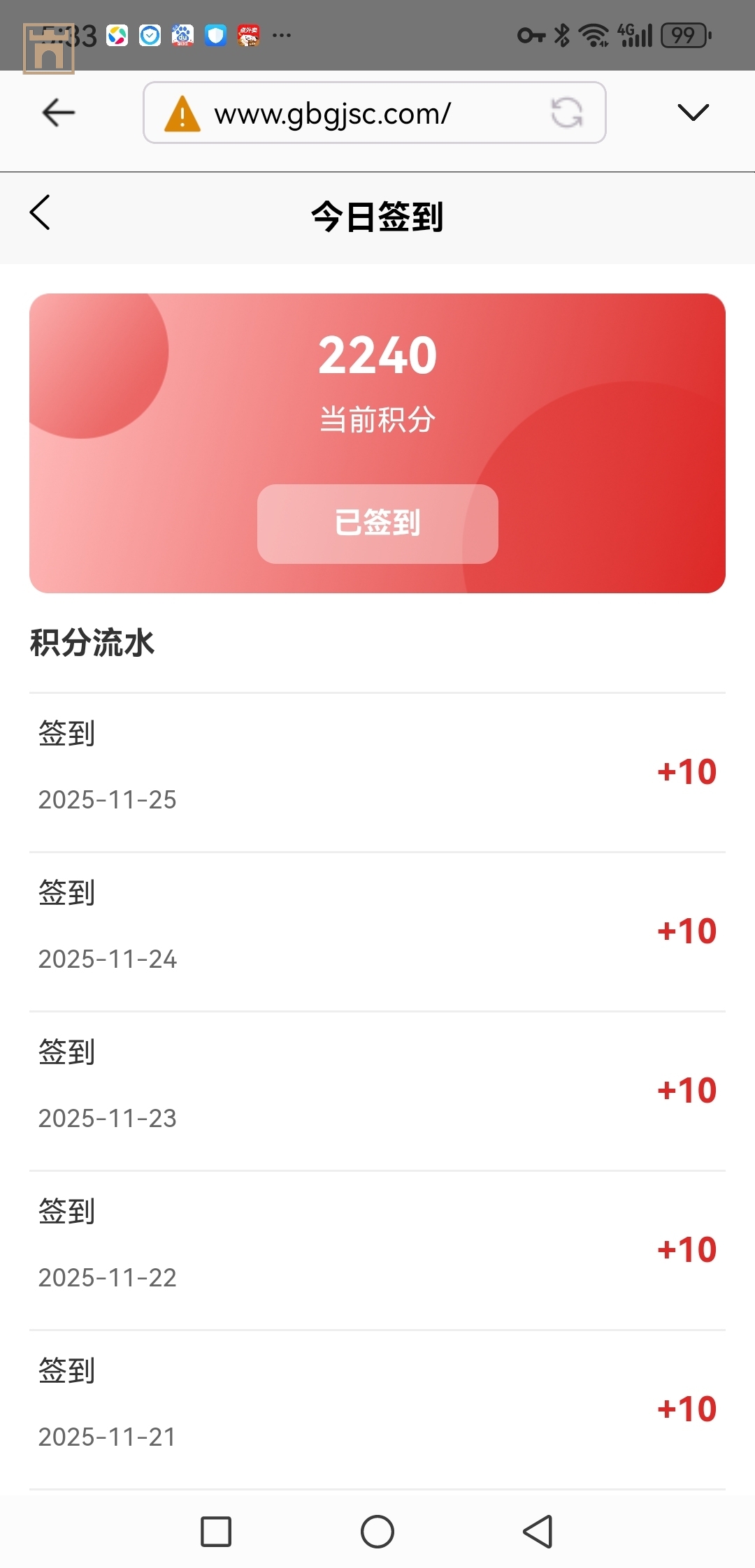Tap the URL address bar

350,113
